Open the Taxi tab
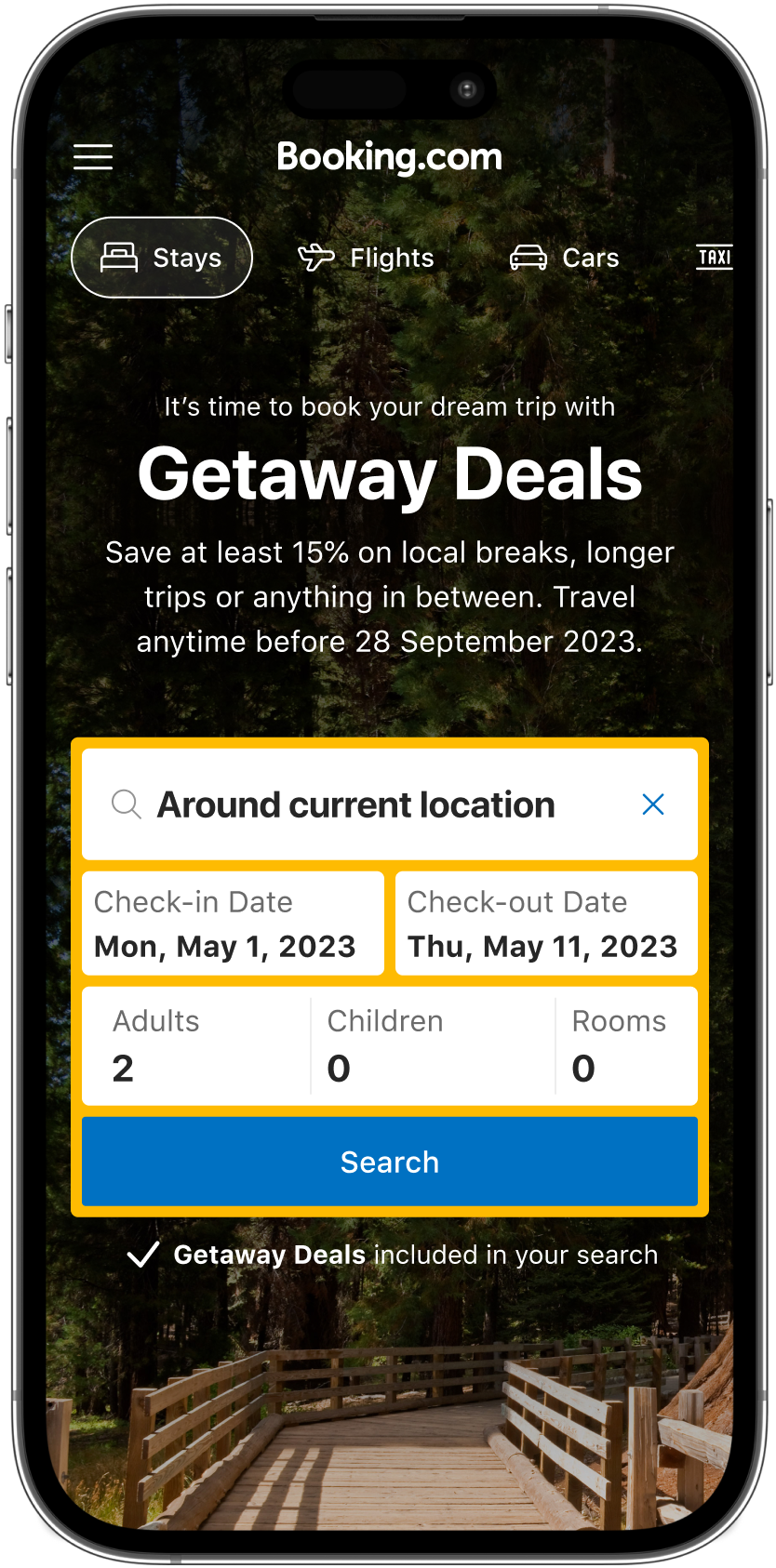Image resolution: width=776 pixels, height=1568 pixels. 714,257
